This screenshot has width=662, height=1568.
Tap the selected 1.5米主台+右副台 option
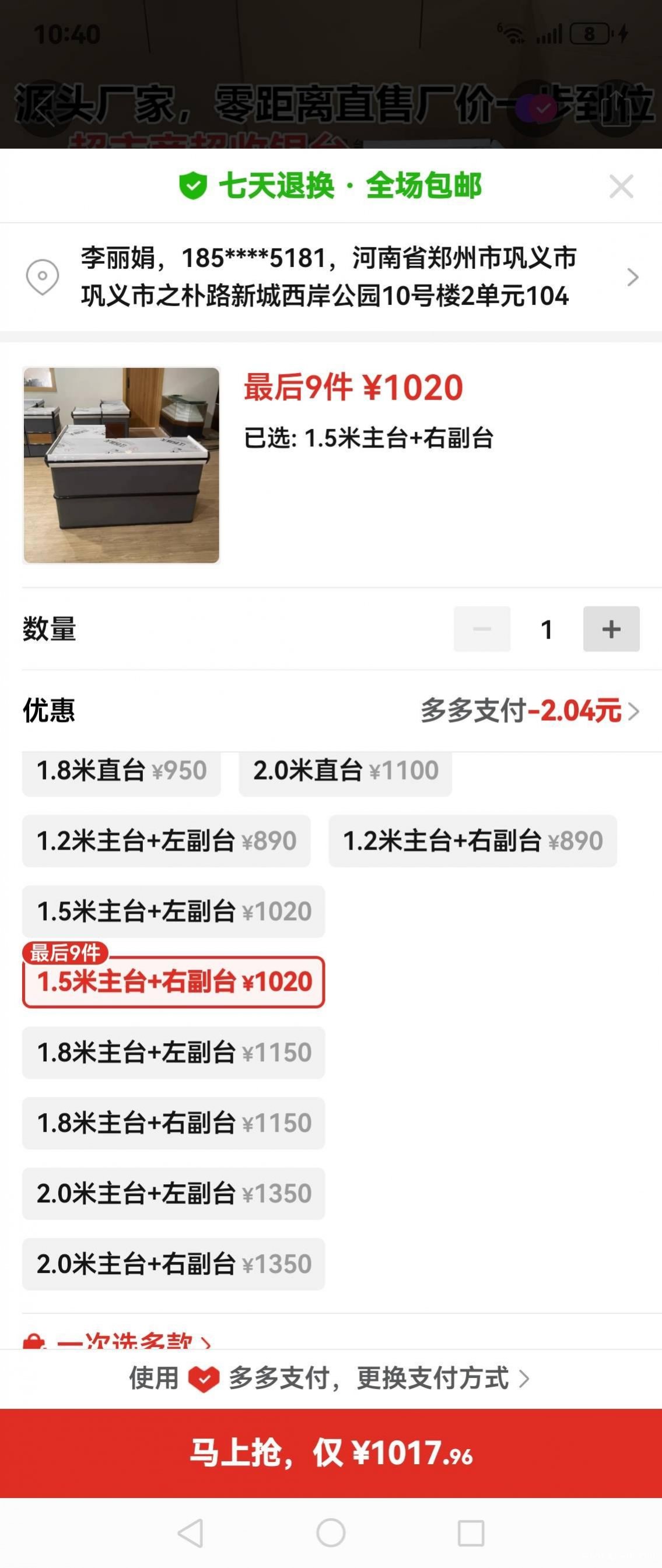click(174, 982)
